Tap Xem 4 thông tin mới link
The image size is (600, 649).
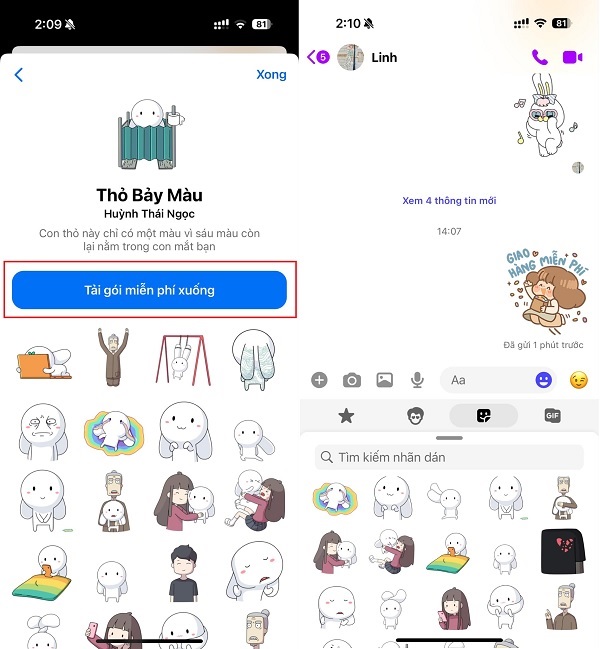(x=449, y=200)
